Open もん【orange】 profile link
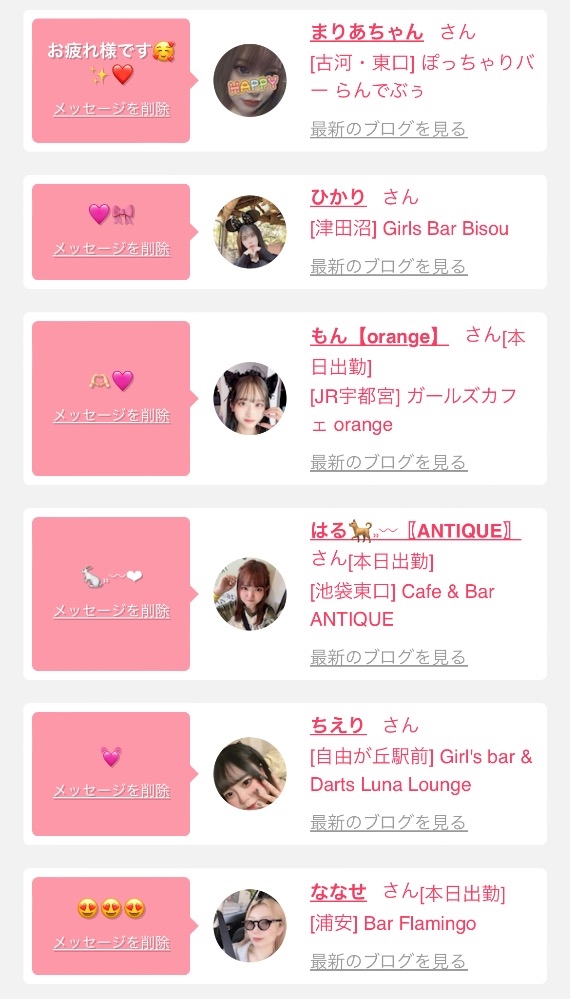Screen dimensions: 570x999 tap(379, 336)
